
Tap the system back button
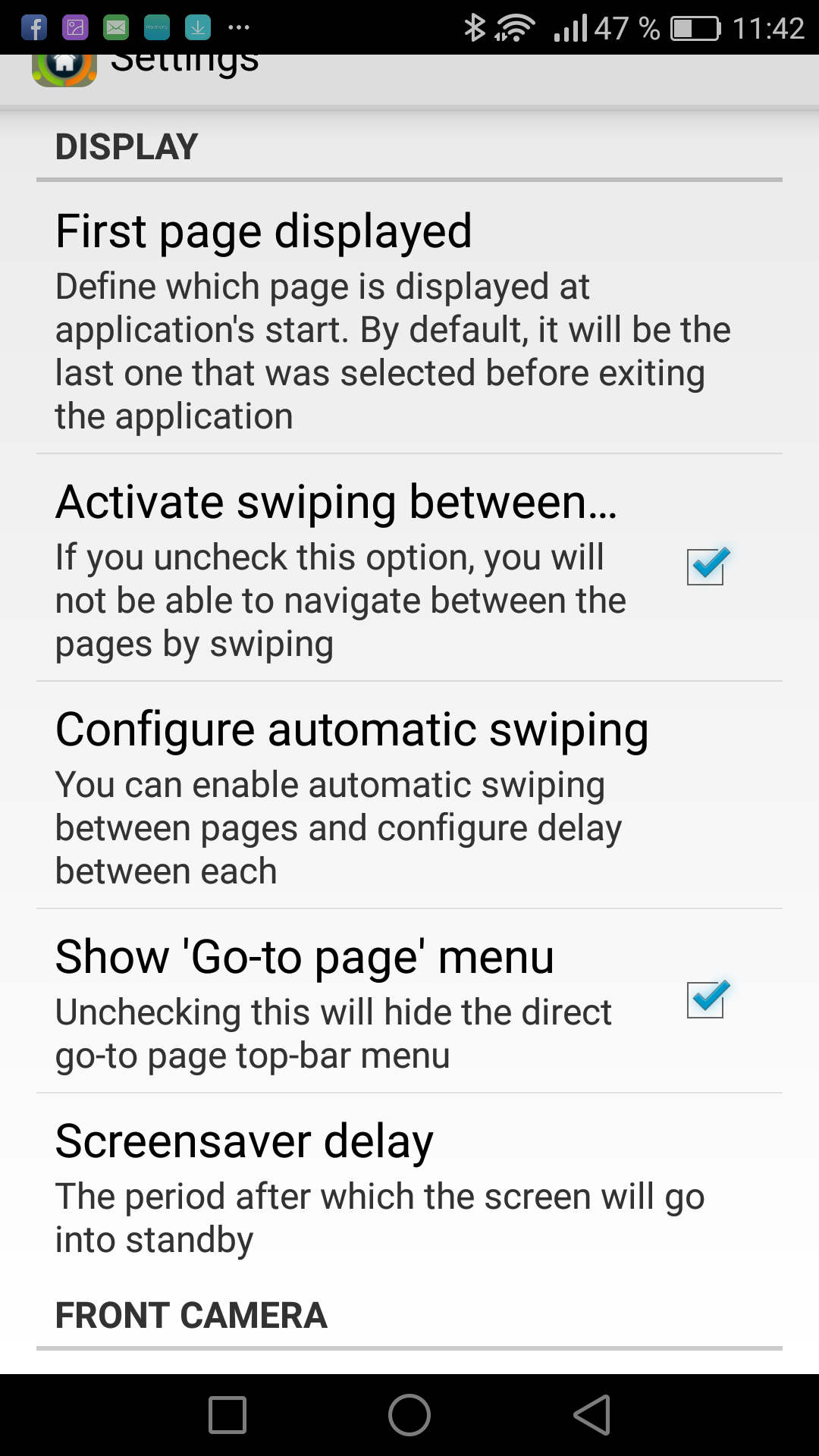point(592,1415)
